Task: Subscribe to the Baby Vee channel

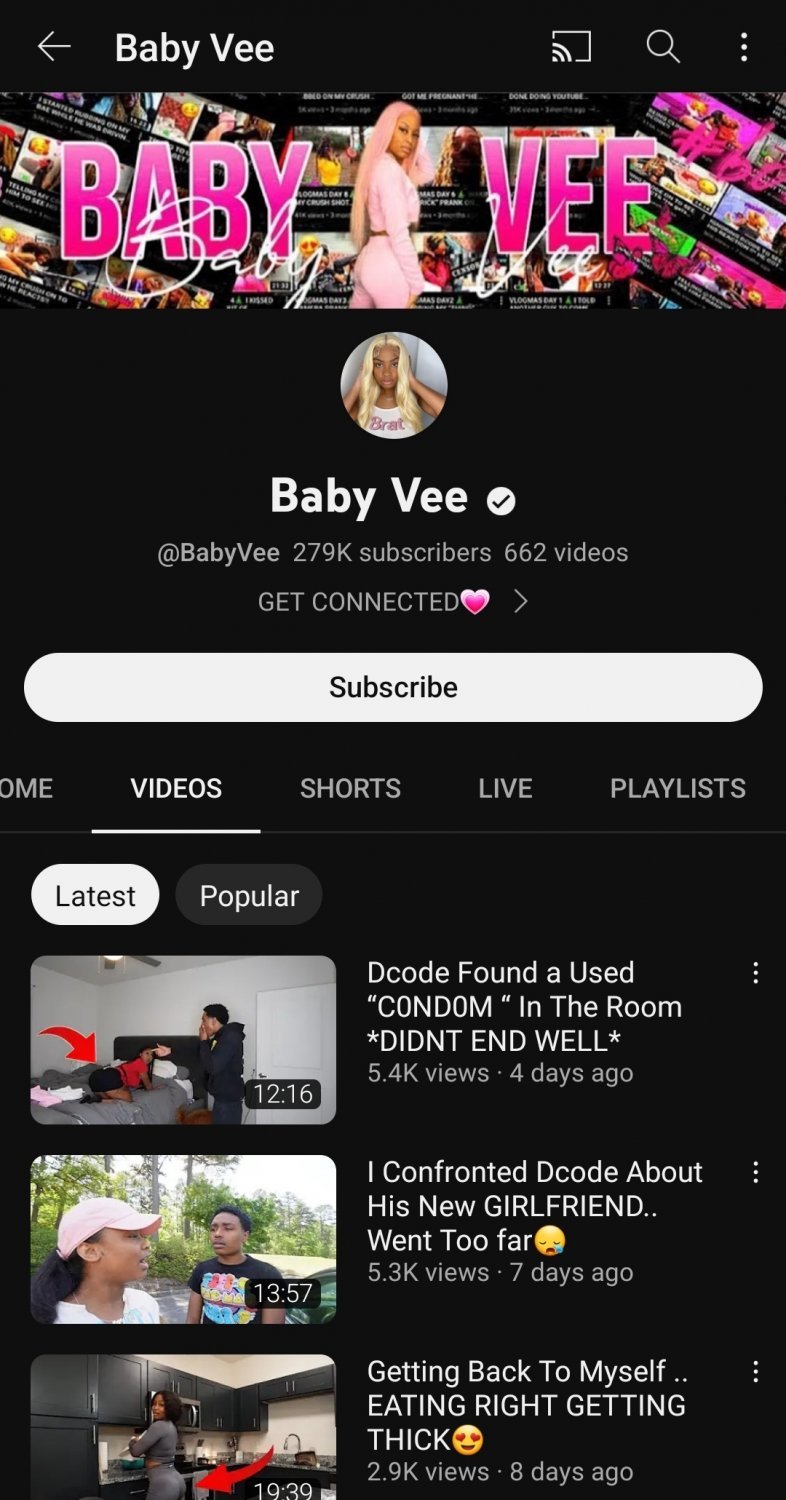Action: pyautogui.click(x=393, y=687)
